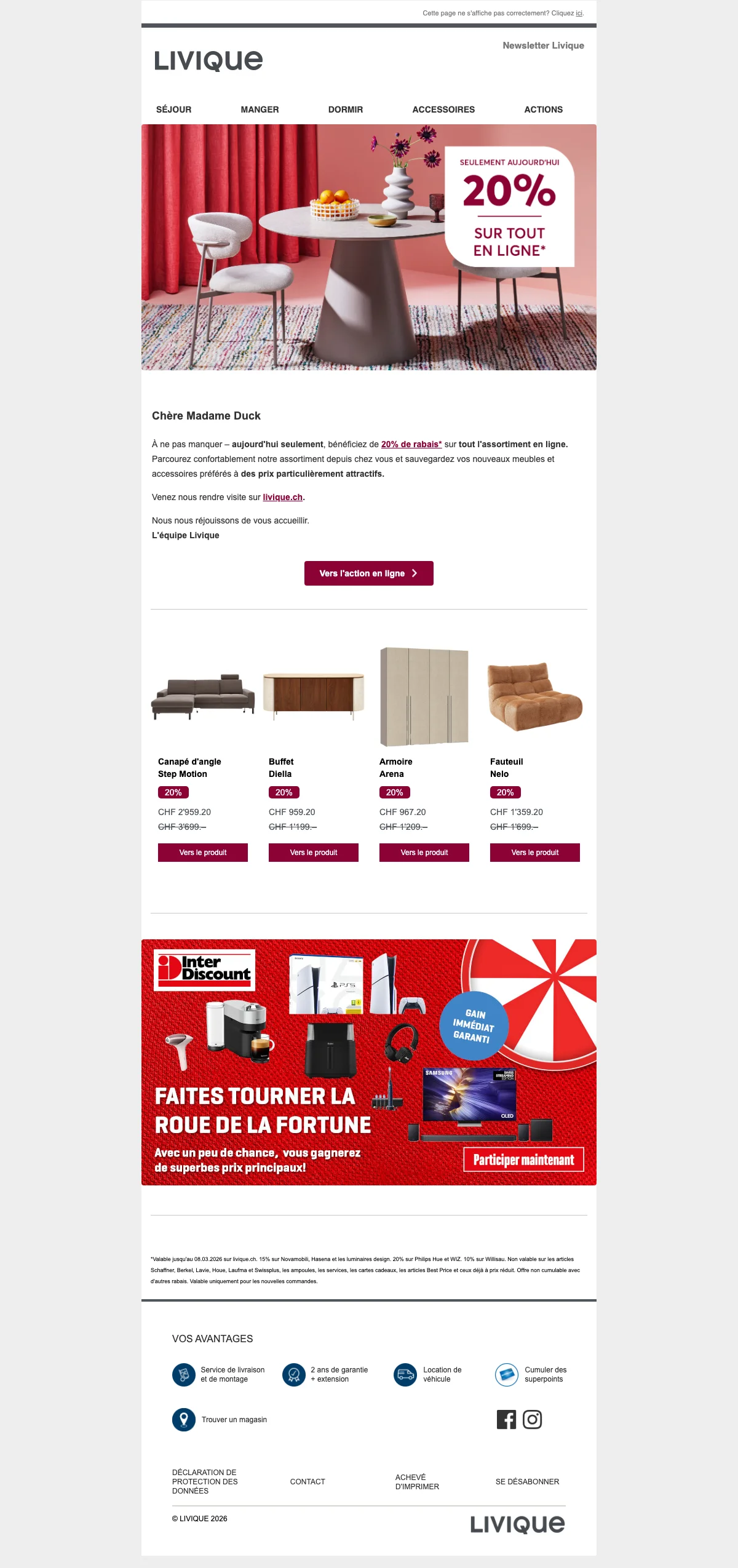This screenshot has width=738, height=1568.
Task: Follow the '20% de rabais*' link
Action: click(x=411, y=444)
